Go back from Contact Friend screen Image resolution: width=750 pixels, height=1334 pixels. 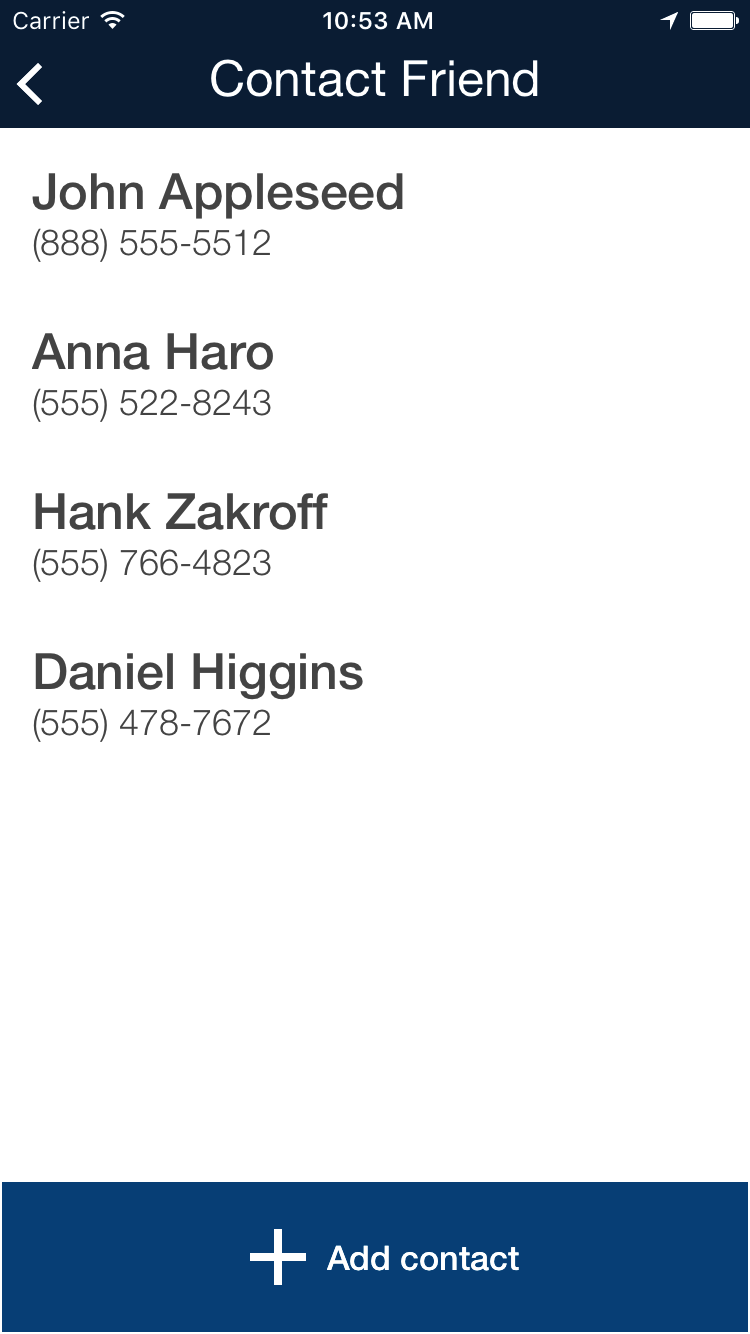[x=31, y=83]
